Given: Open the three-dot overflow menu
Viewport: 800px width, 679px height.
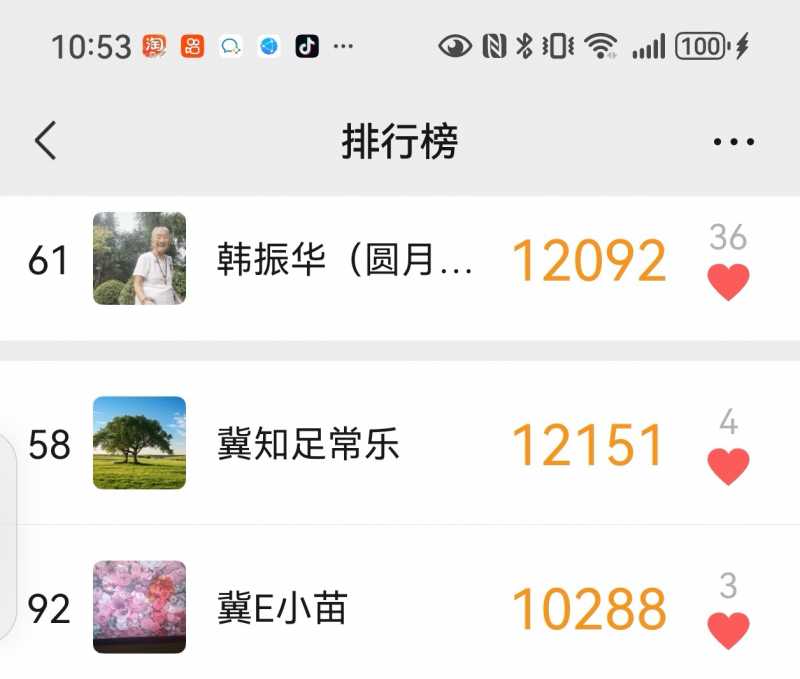Looking at the screenshot, I should point(734,142).
